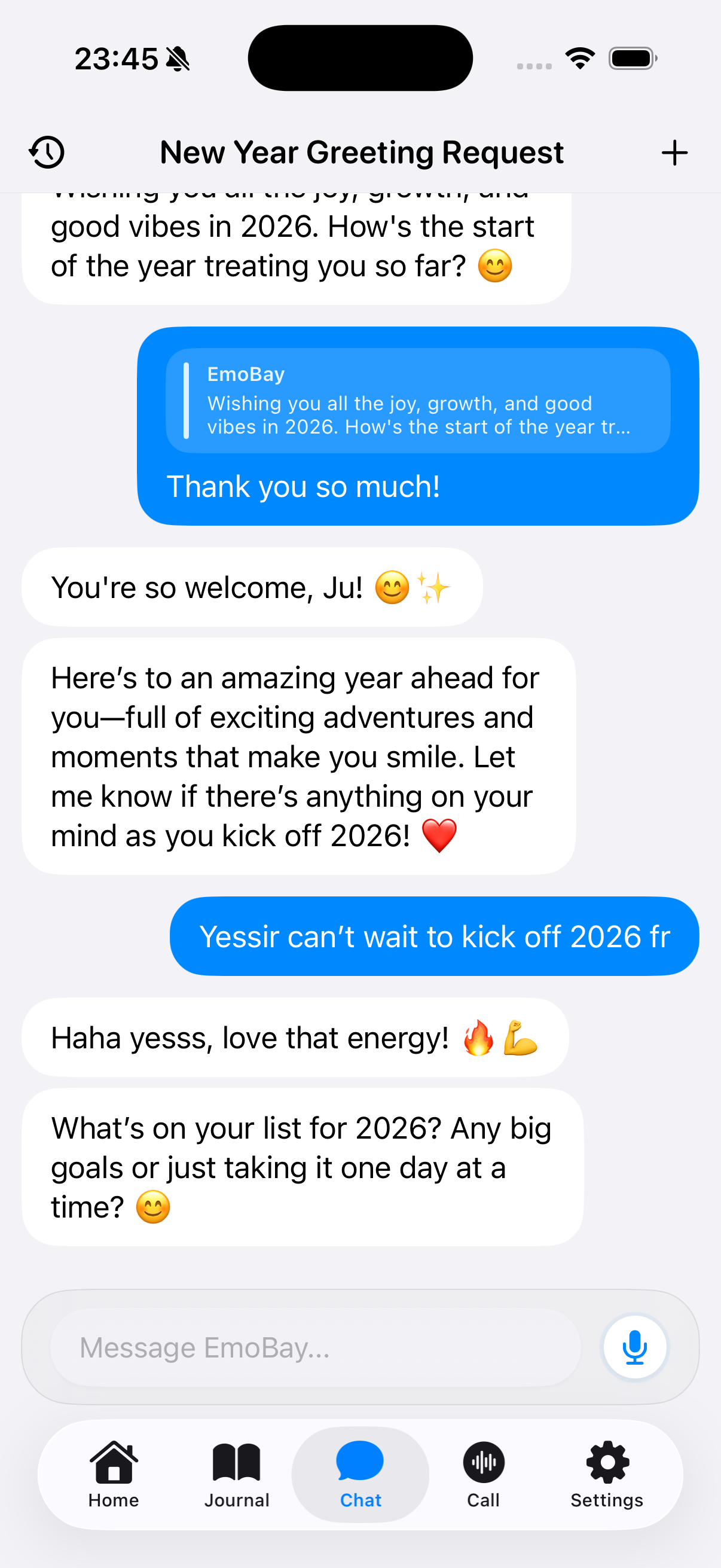Switch to the Journal tab label
The width and height of the screenshot is (721, 1568).
coord(237,1500)
